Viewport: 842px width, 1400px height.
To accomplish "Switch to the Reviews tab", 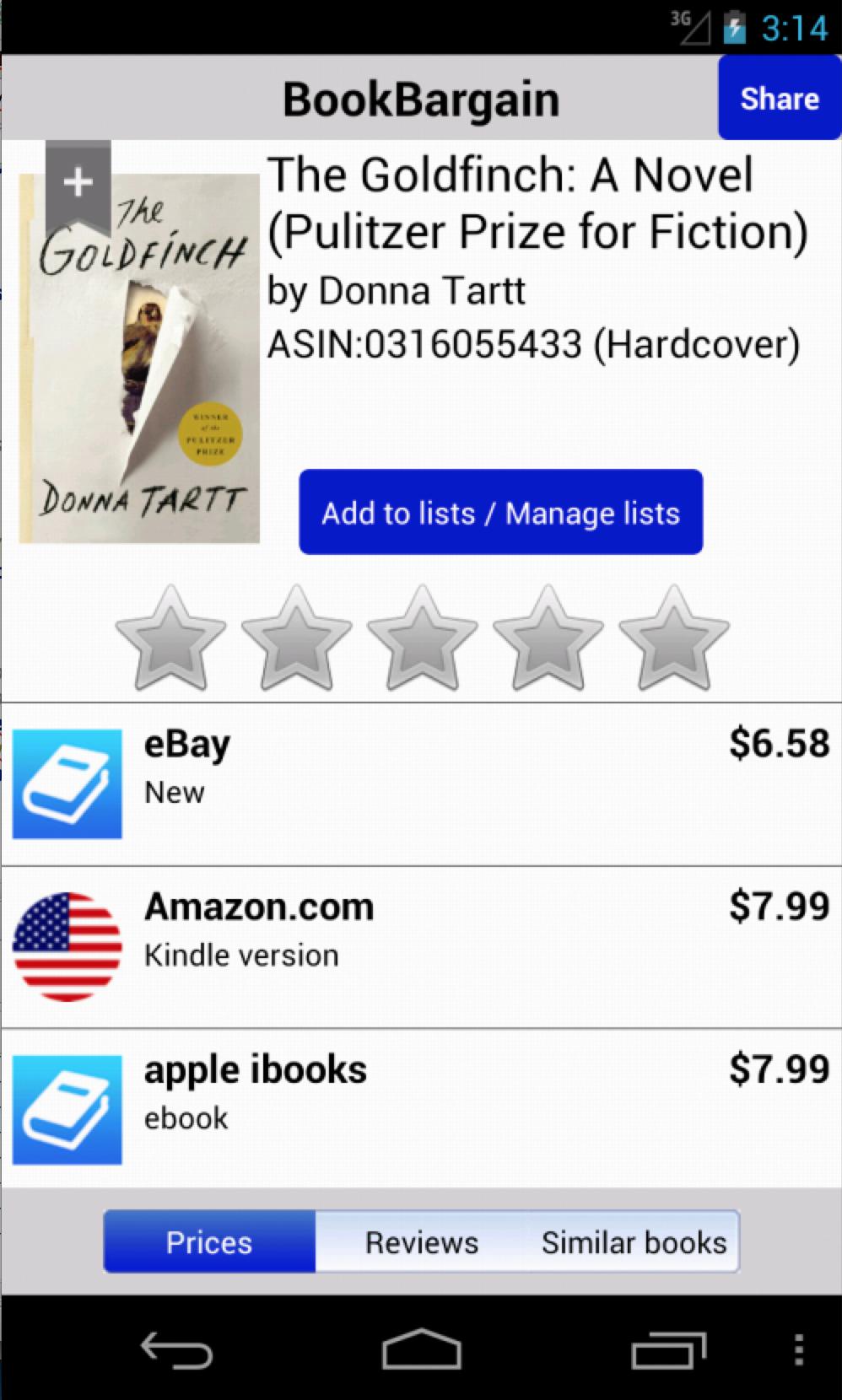I will click(421, 1242).
